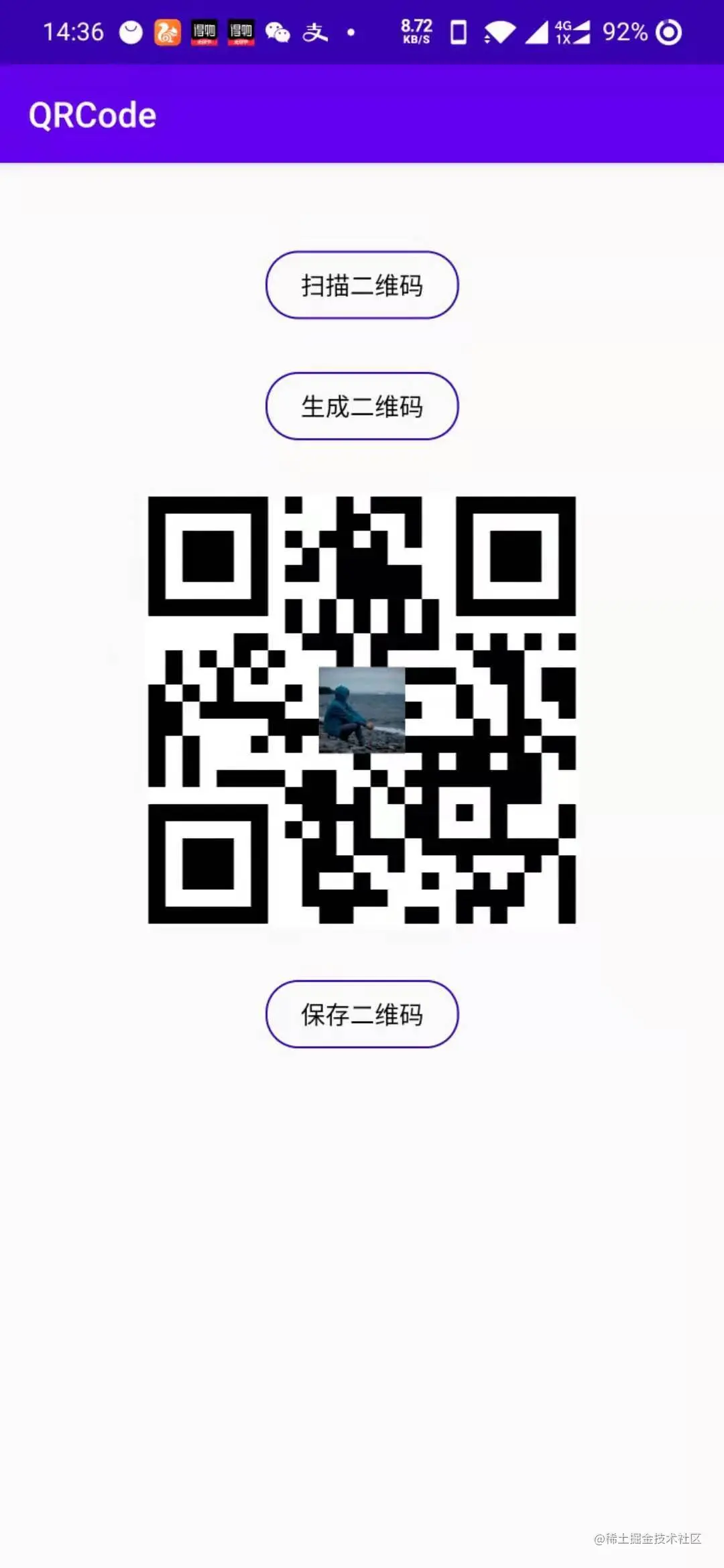Tap the 保存二维码 save button
Screen dimensions: 724x1568
[x=361, y=1015]
